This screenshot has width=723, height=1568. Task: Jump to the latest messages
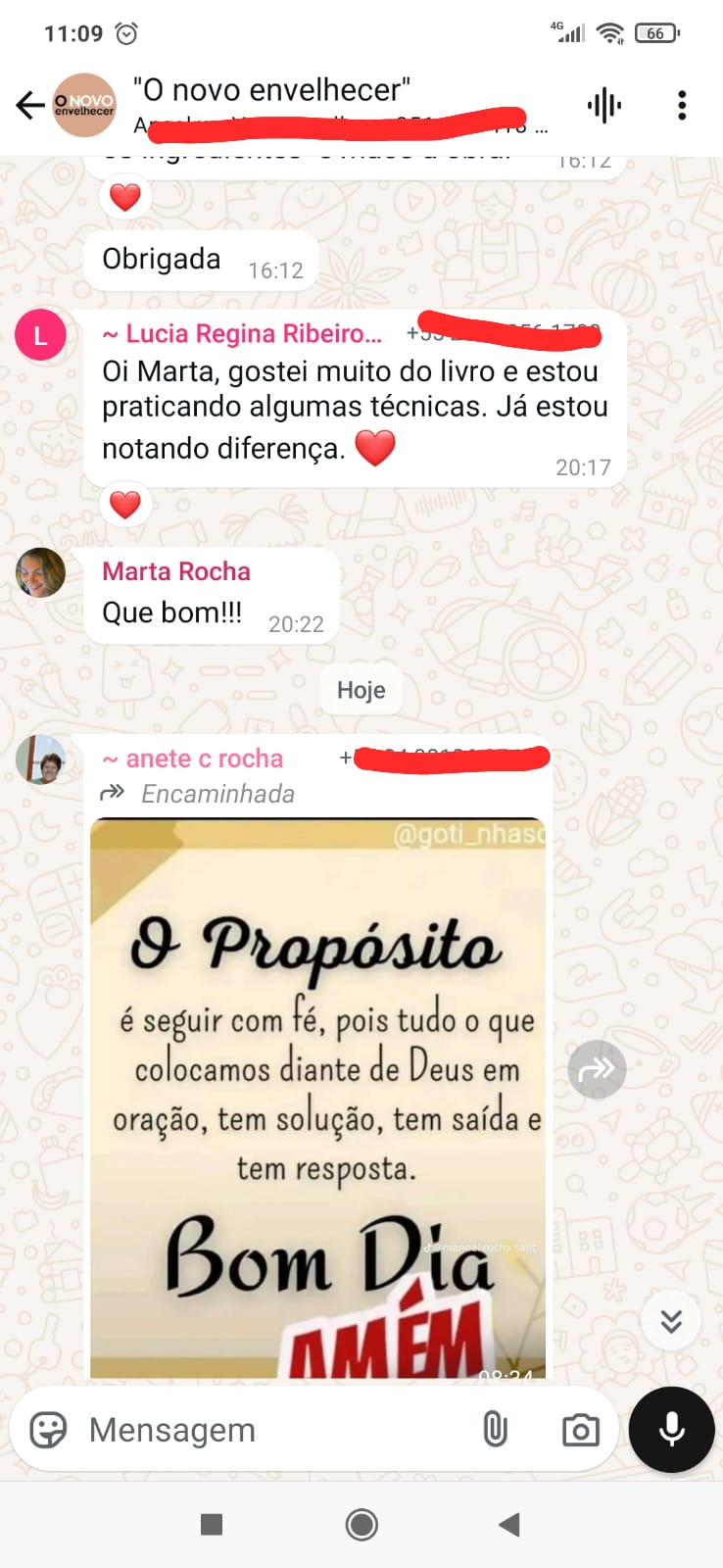(671, 1321)
